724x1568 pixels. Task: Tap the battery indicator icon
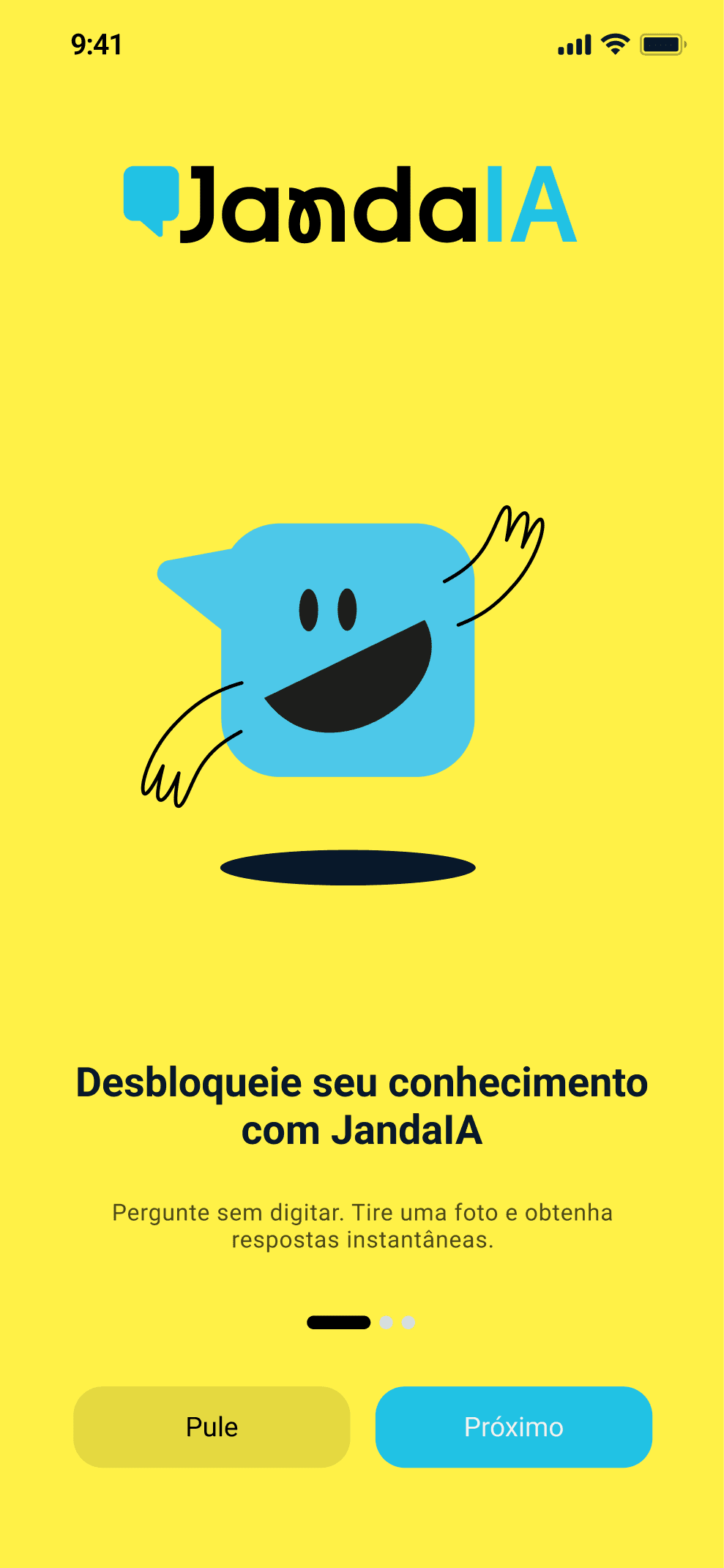(663, 43)
